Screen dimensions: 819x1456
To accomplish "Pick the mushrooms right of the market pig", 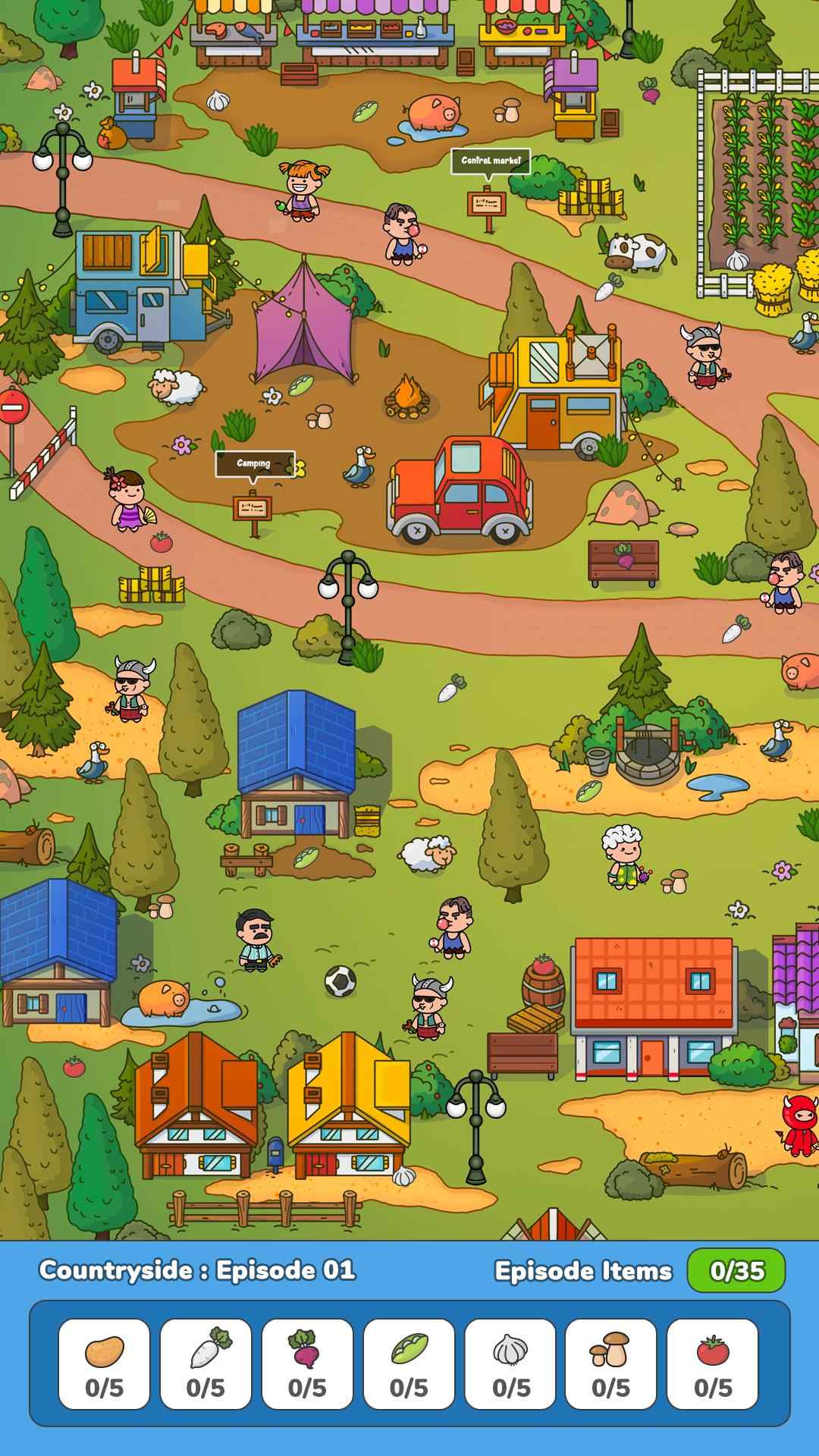I will tap(507, 111).
